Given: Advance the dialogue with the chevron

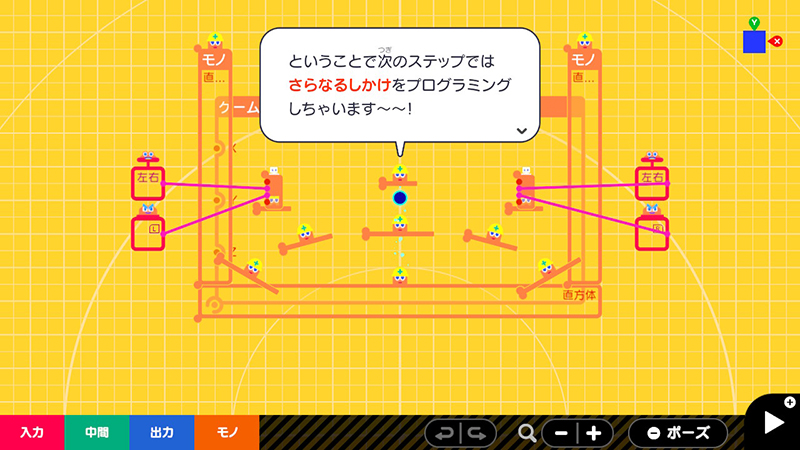Looking at the screenshot, I should (x=521, y=130).
